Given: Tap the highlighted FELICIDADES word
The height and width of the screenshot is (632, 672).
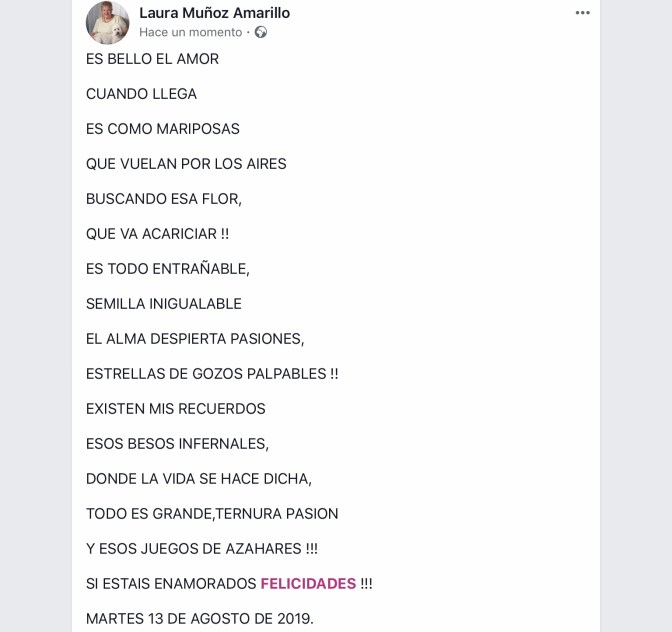Looking at the screenshot, I should point(308,583).
